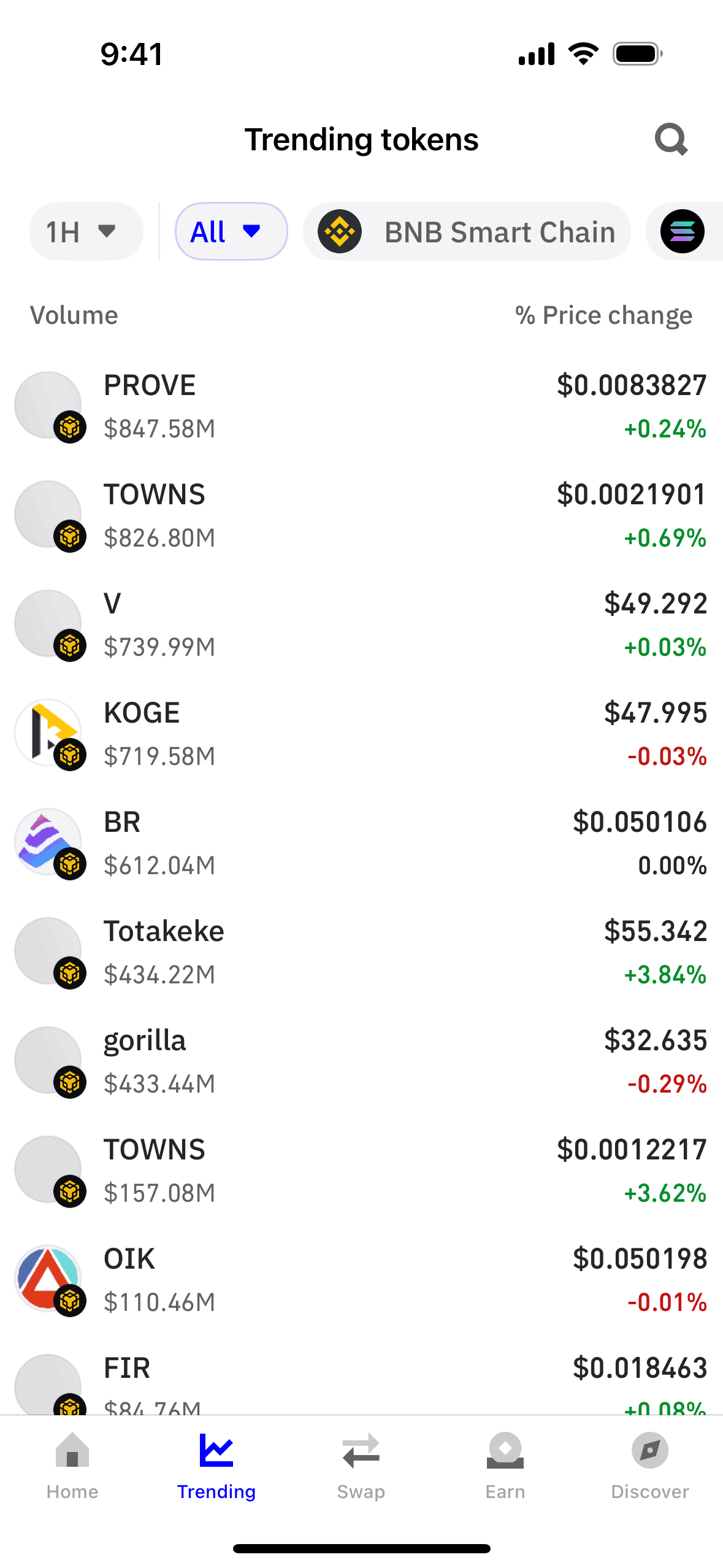723x1568 pixels.
Task: View the gorilla token details
Action: pyautogui.click(x=361, y=1061)
